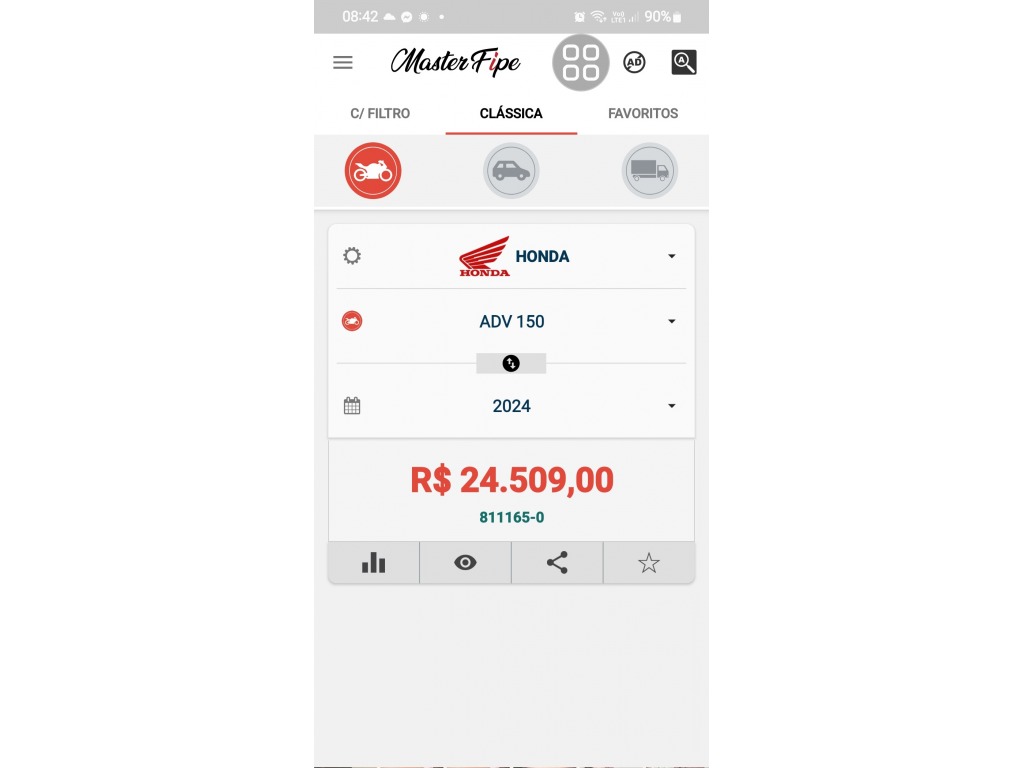
Task: Choose the truck vehicle type
Action: (x=649, y=171)
